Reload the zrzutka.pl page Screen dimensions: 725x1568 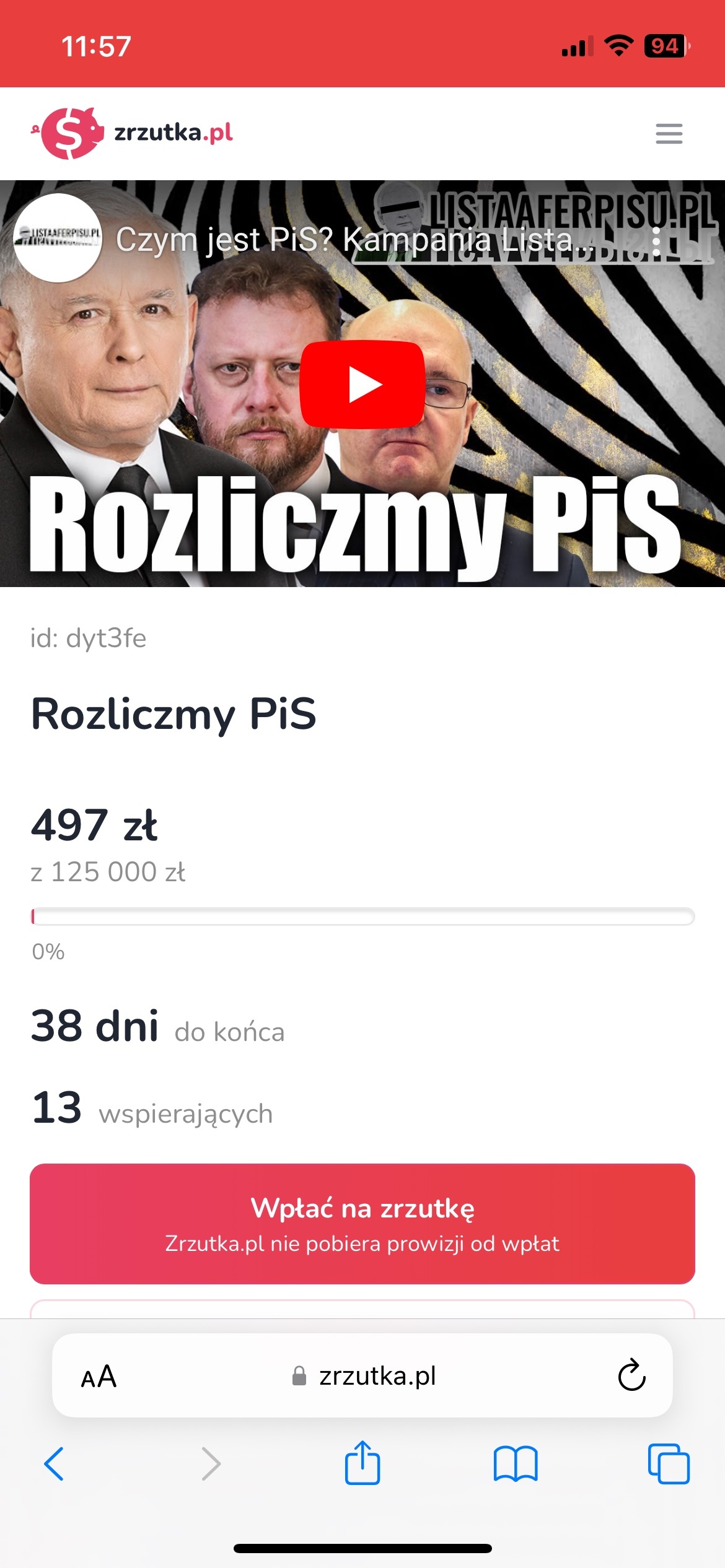(631, 1375)
